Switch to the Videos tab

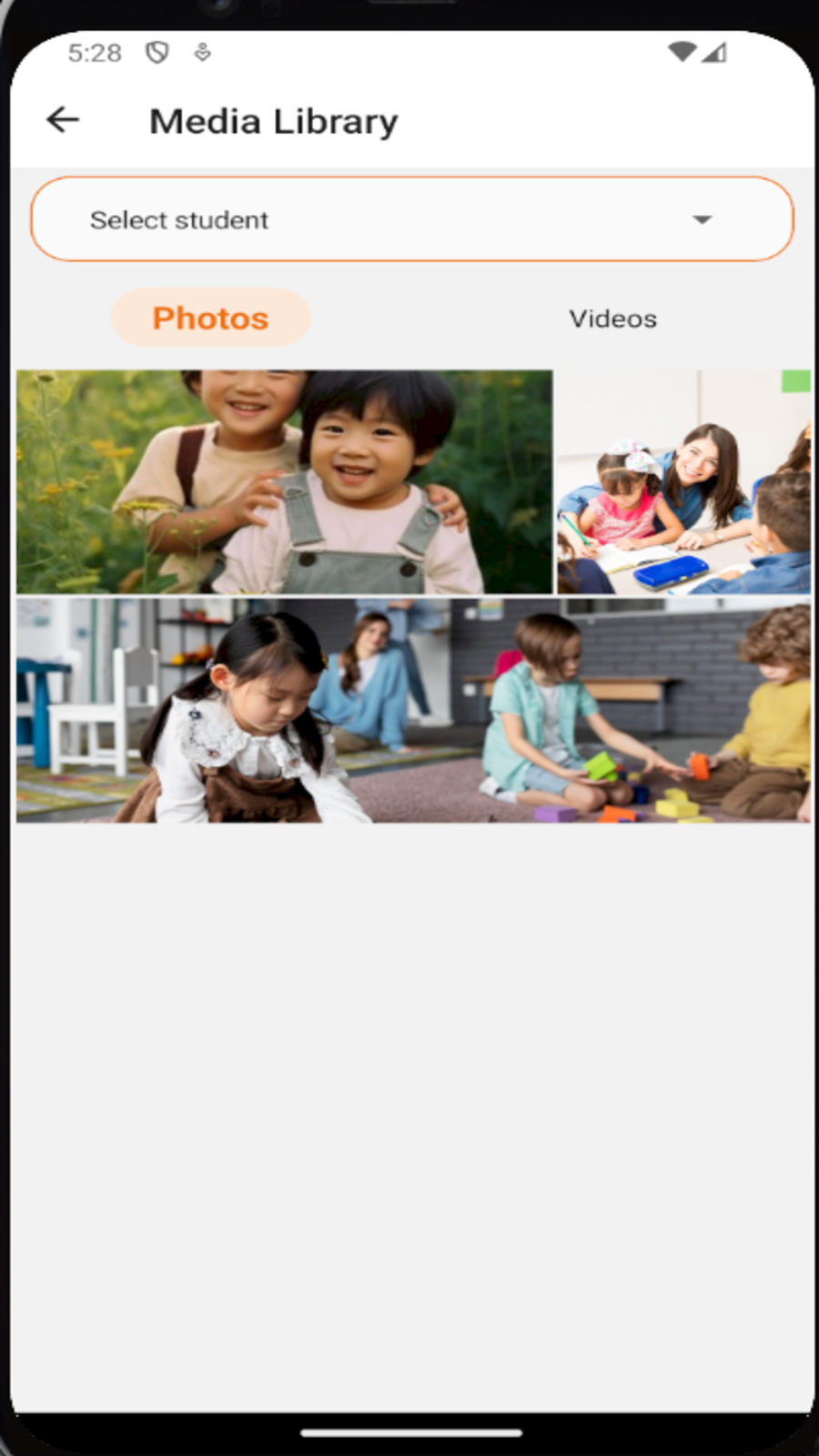pyautogui.click(x=612, y=318)
